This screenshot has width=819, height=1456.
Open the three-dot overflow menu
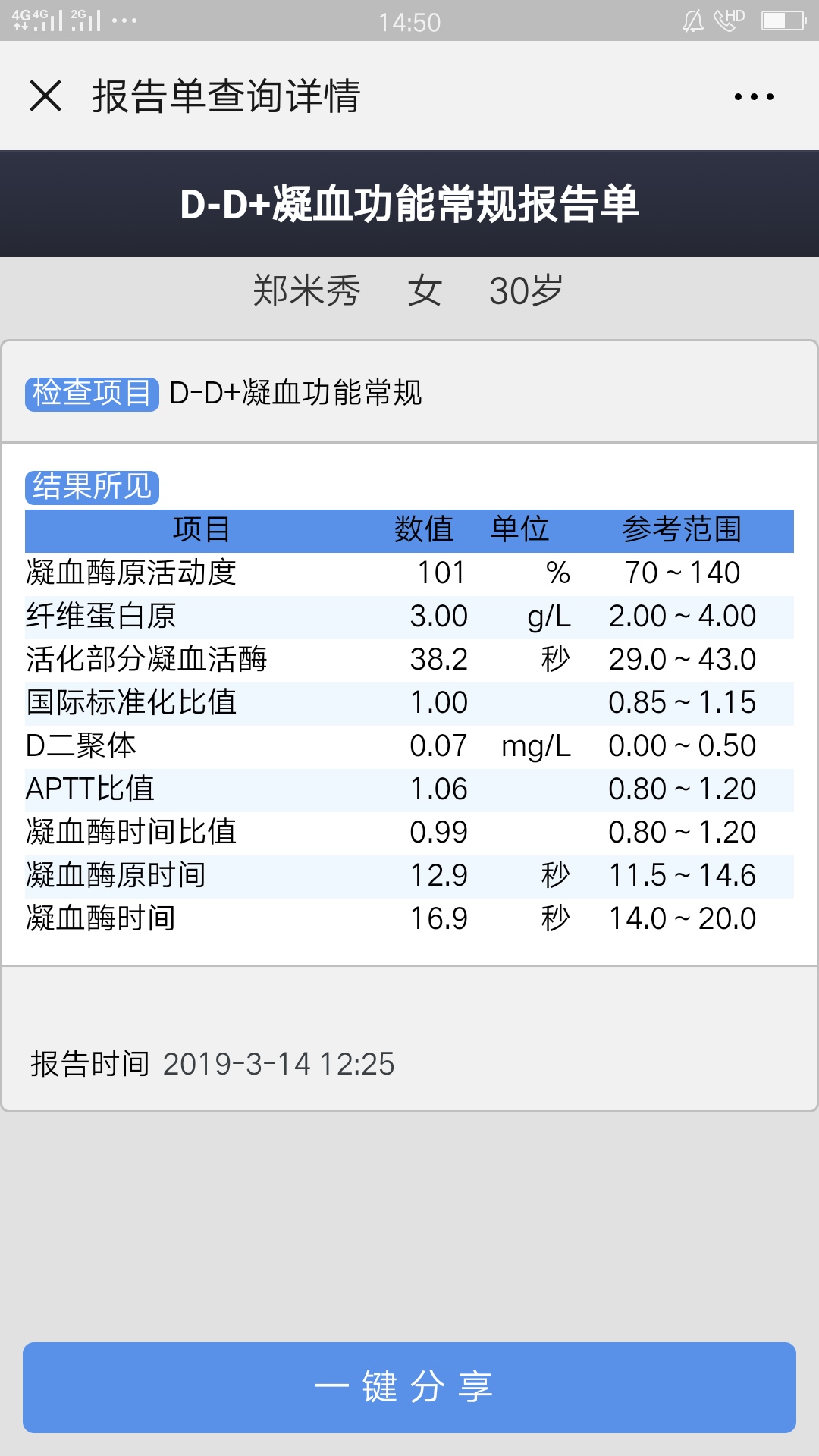point(754,97)
